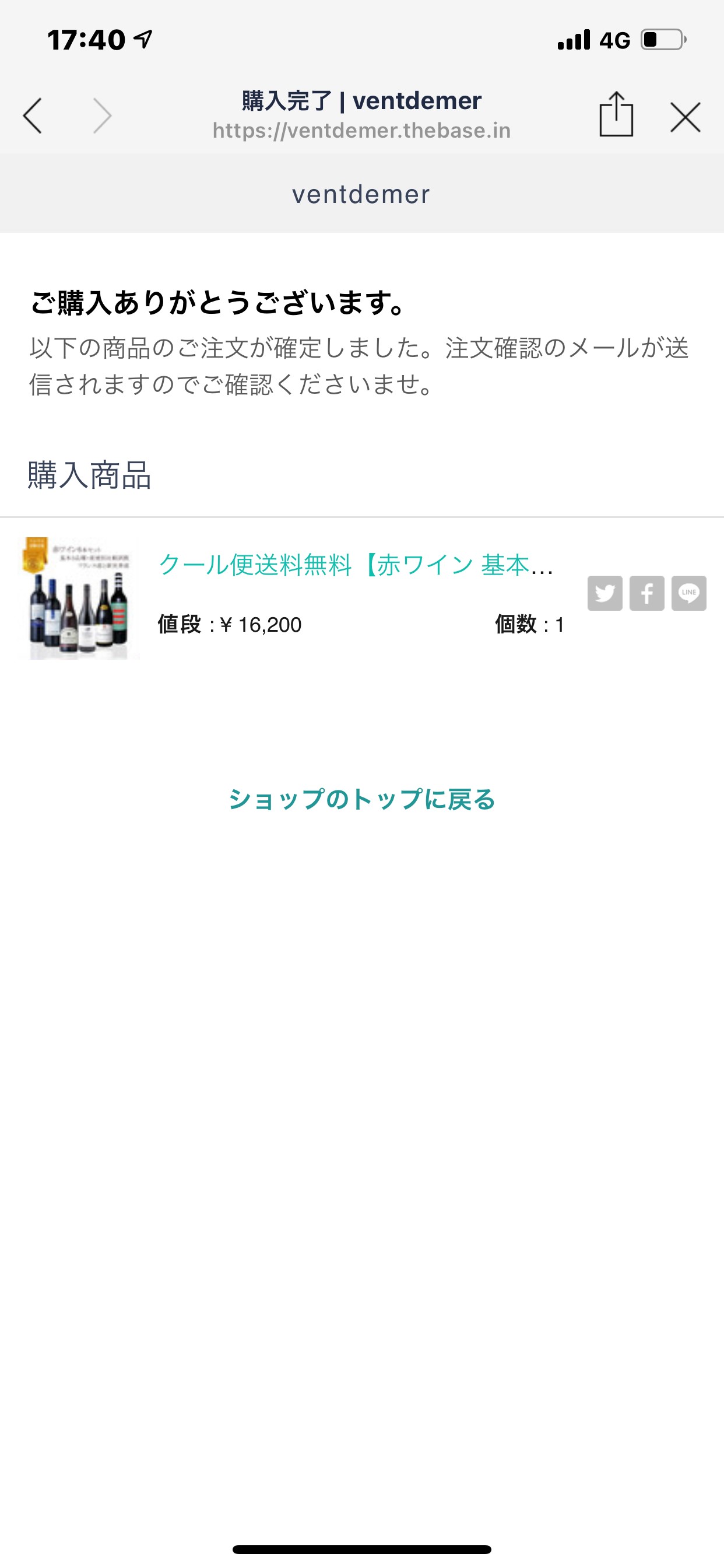The width and height of the screenshot is (724, 1568).
Task: Share the purchase on Twitter
Action: pyautogui.click(x=604, y=593)
